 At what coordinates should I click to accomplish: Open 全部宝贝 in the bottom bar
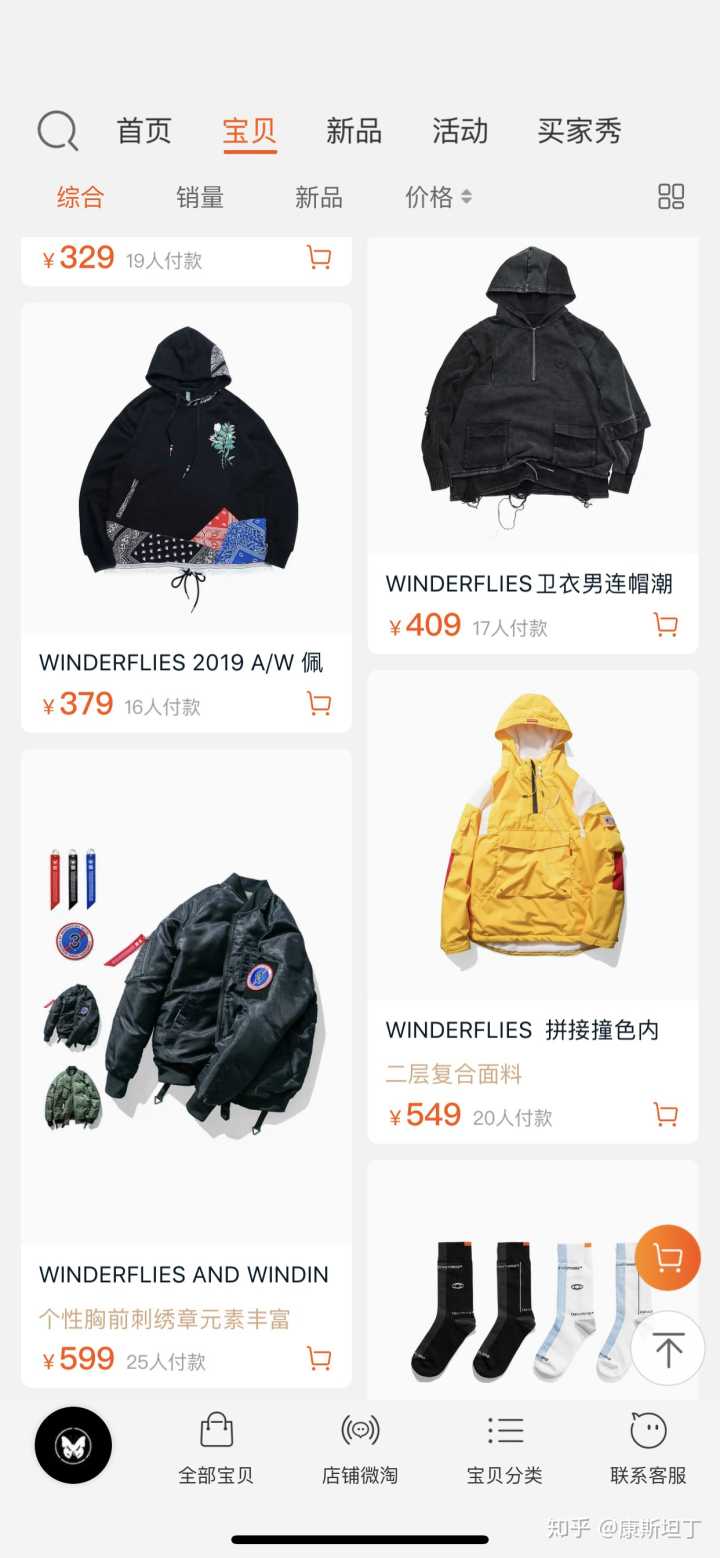point(216,1447)
